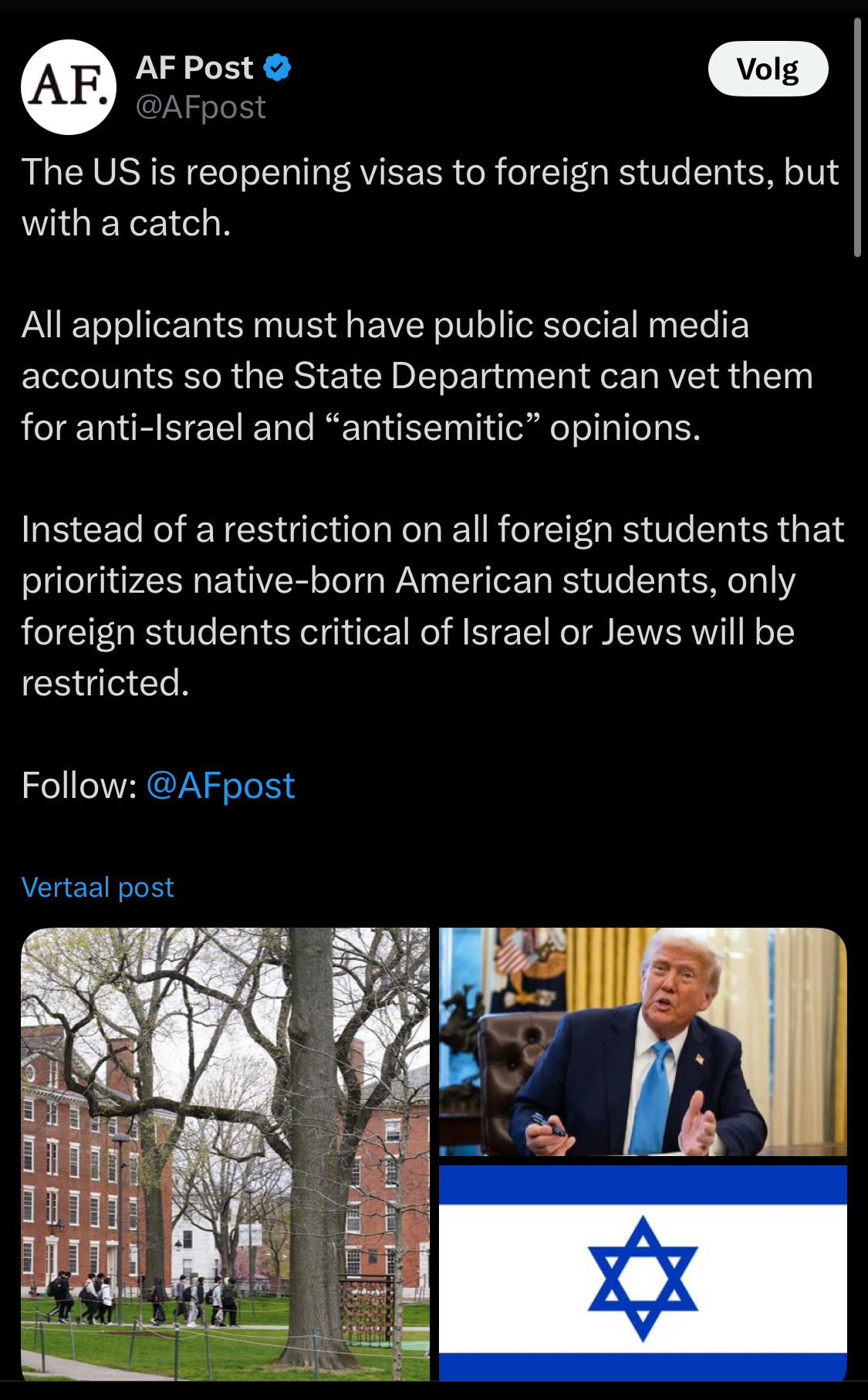Open the Israeli flag image

[643, 1273]
